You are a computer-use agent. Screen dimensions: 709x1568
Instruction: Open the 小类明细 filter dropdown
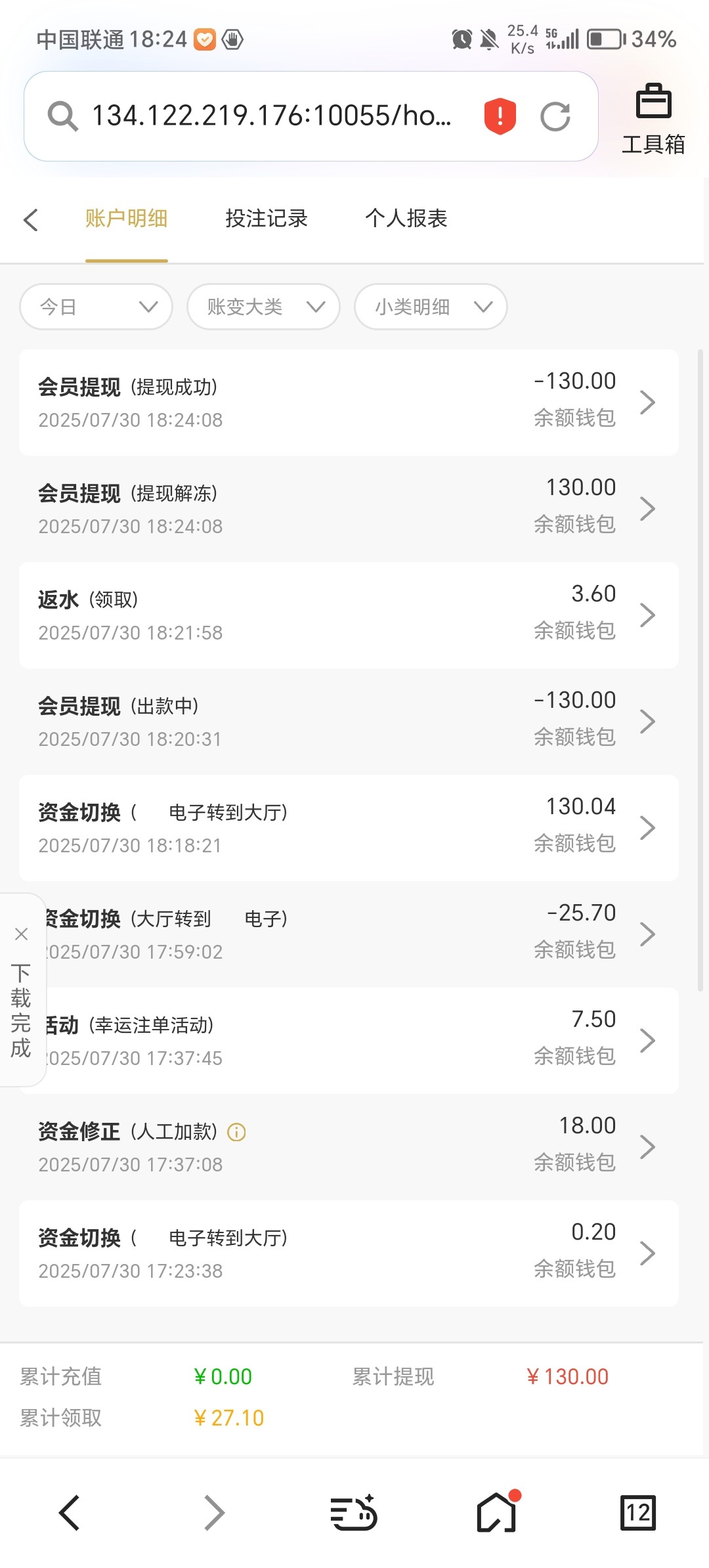(x=431, y=307)
